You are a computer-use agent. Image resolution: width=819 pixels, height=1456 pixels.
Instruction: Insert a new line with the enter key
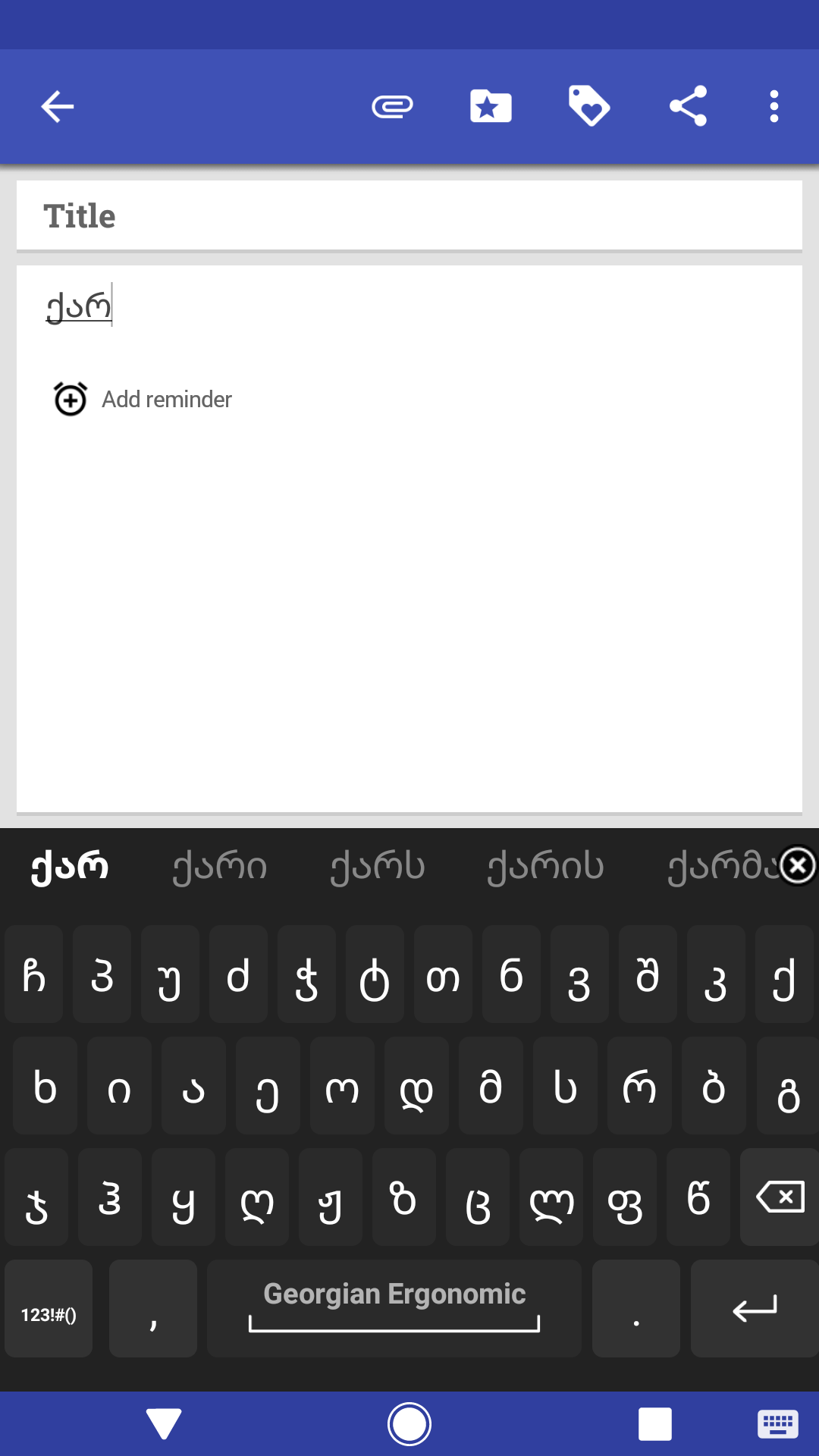tap(755, 1309)
